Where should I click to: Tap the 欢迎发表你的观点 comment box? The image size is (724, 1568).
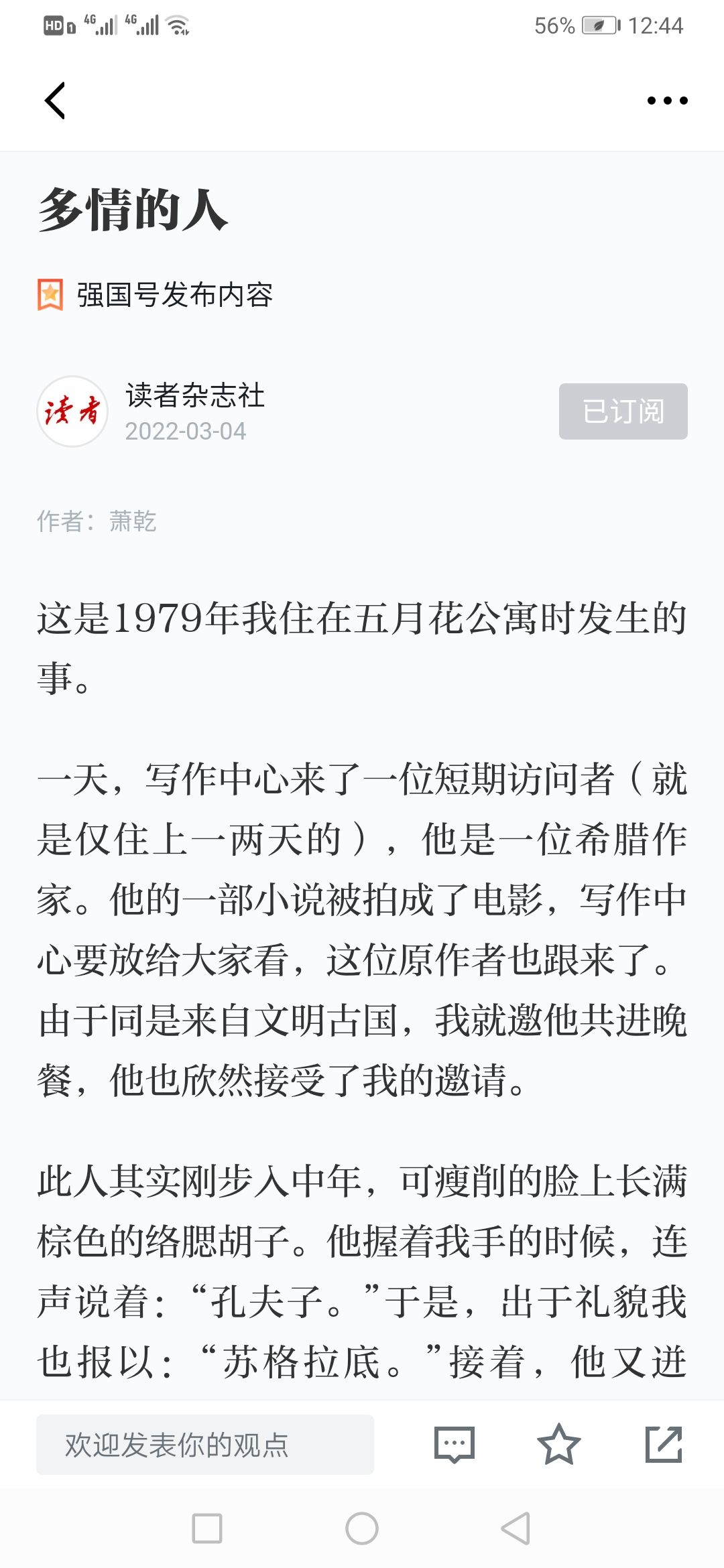(205, 1445)
